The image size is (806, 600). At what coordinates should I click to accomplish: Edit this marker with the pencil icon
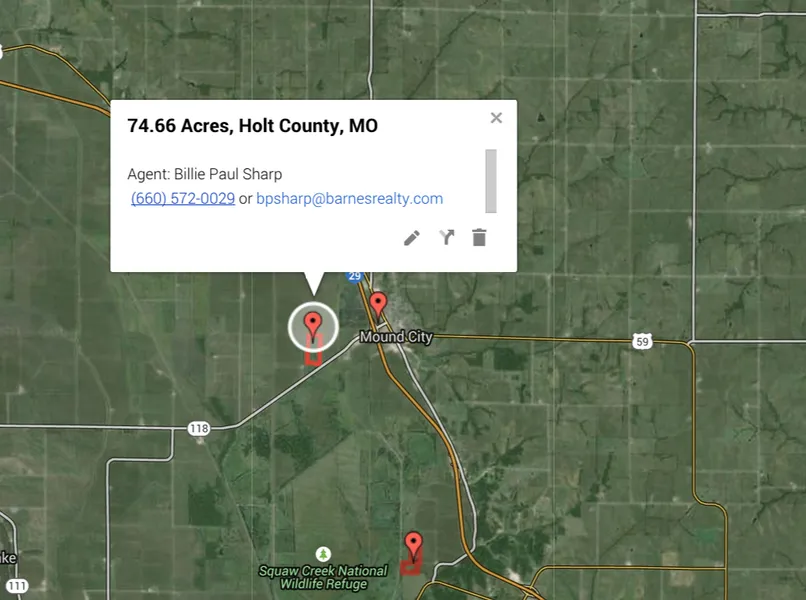click(x=412, y=237)
